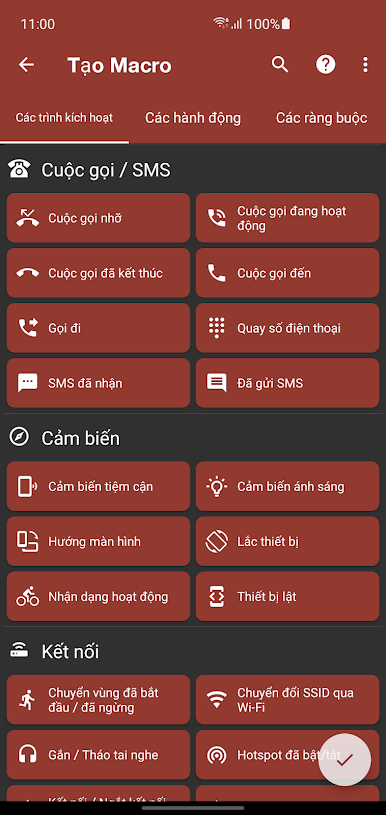386x815 pixels.
Task: Pick the Cuộc gọi đến trigger
Action: tap(287, 273)
